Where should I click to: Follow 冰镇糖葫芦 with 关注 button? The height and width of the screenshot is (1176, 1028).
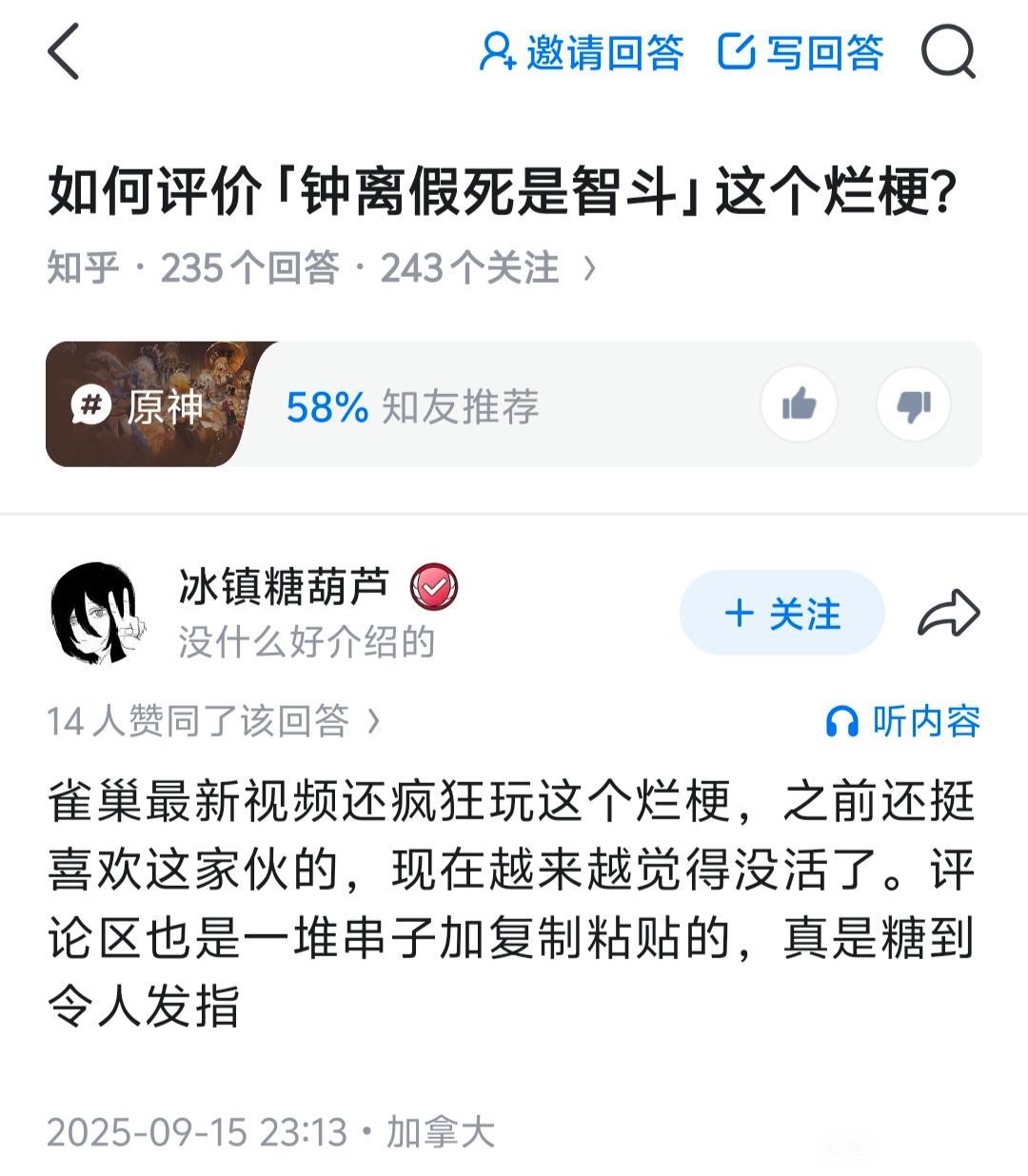[x=781, y=614]
